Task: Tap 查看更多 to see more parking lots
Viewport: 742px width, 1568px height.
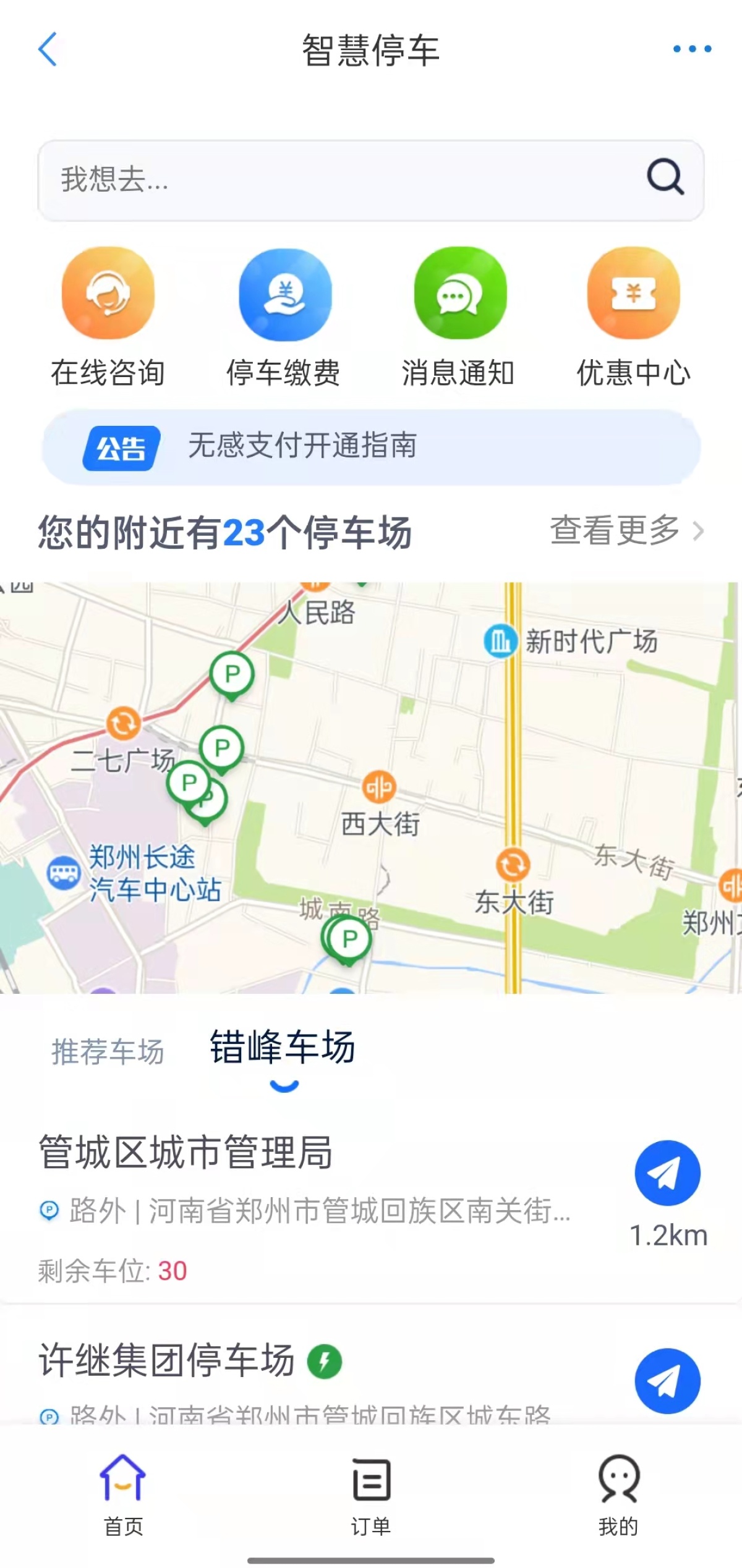Action: 626,530
